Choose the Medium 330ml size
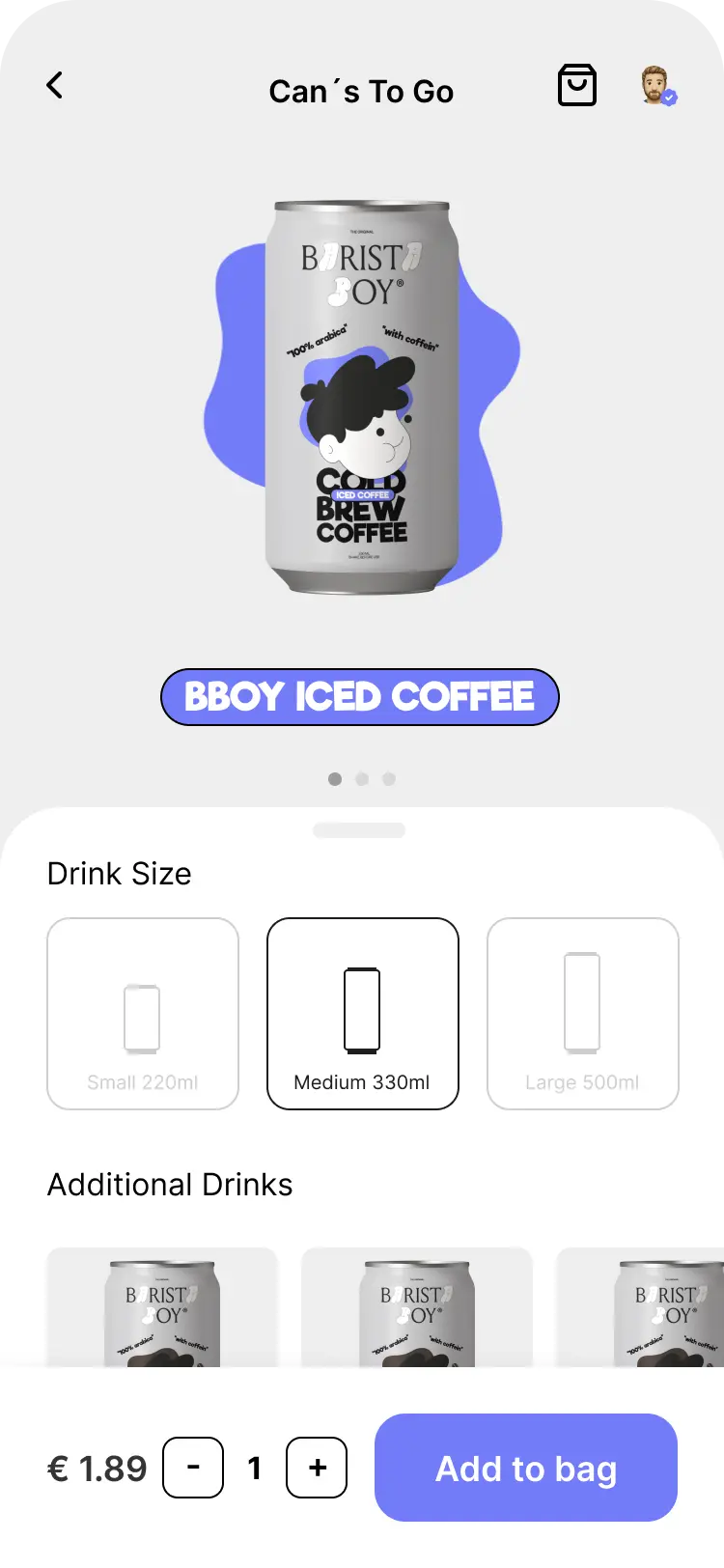 click(x=362, y=1014)
